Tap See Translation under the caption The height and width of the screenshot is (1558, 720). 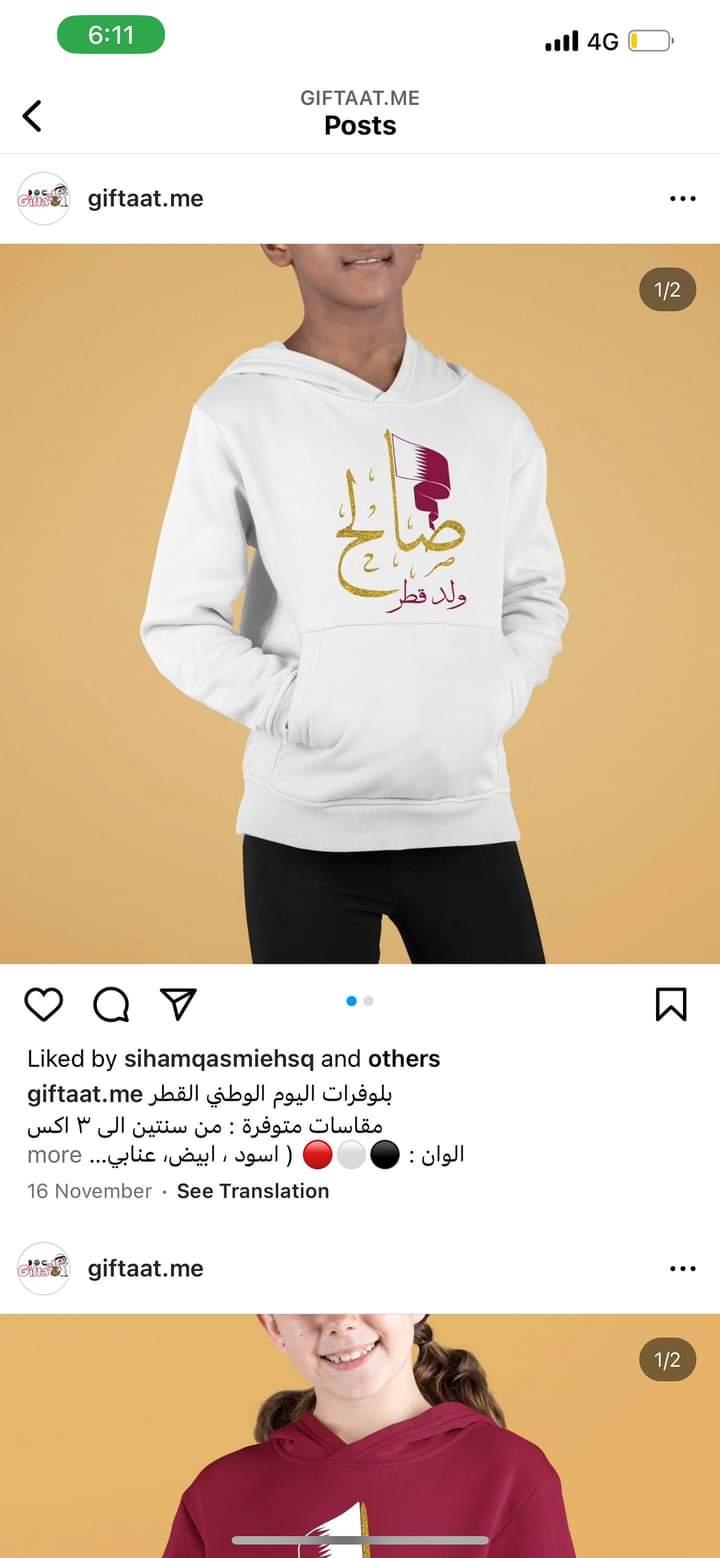pos(253,1191)
